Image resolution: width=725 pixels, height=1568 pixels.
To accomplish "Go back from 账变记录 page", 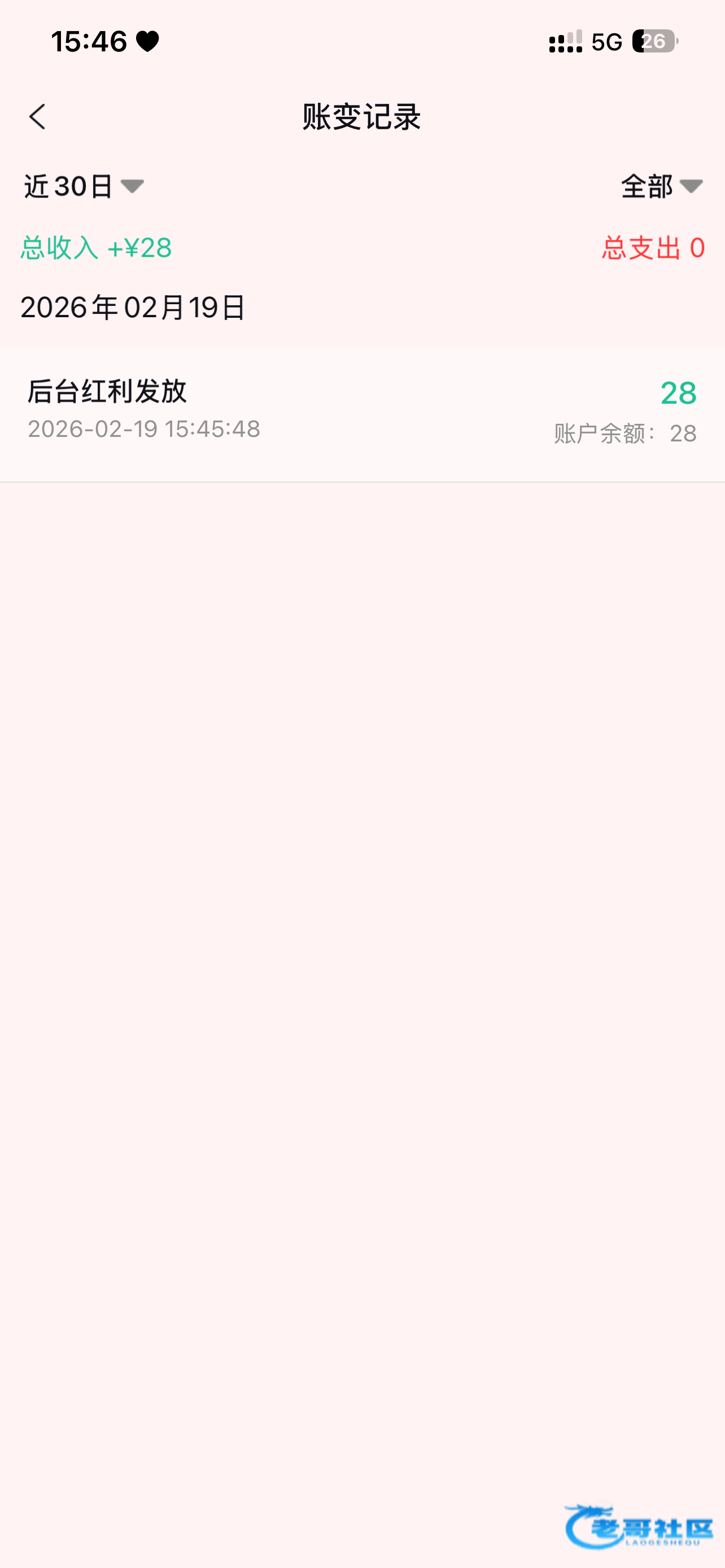I will coord(38,116).
